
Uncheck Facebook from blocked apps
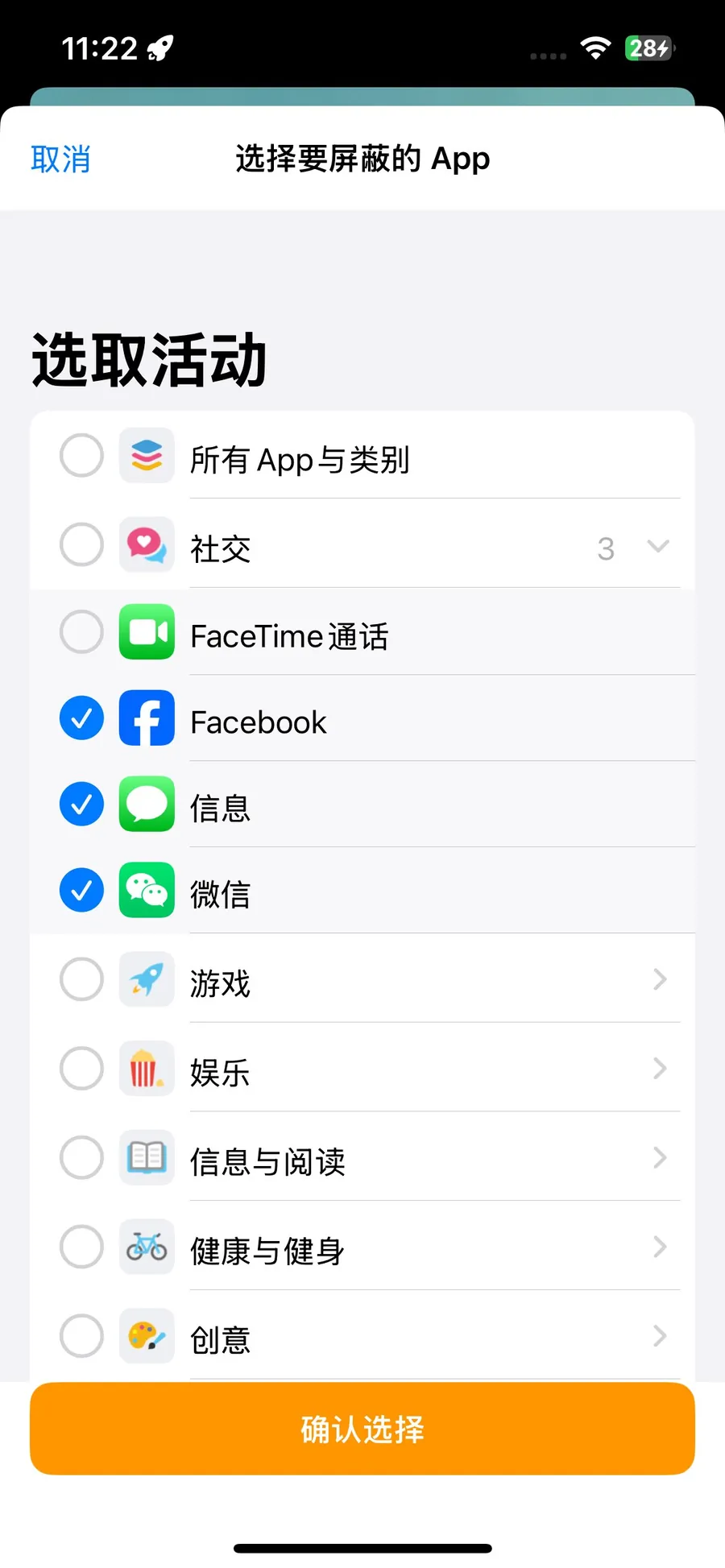click(x=81, y=718)
